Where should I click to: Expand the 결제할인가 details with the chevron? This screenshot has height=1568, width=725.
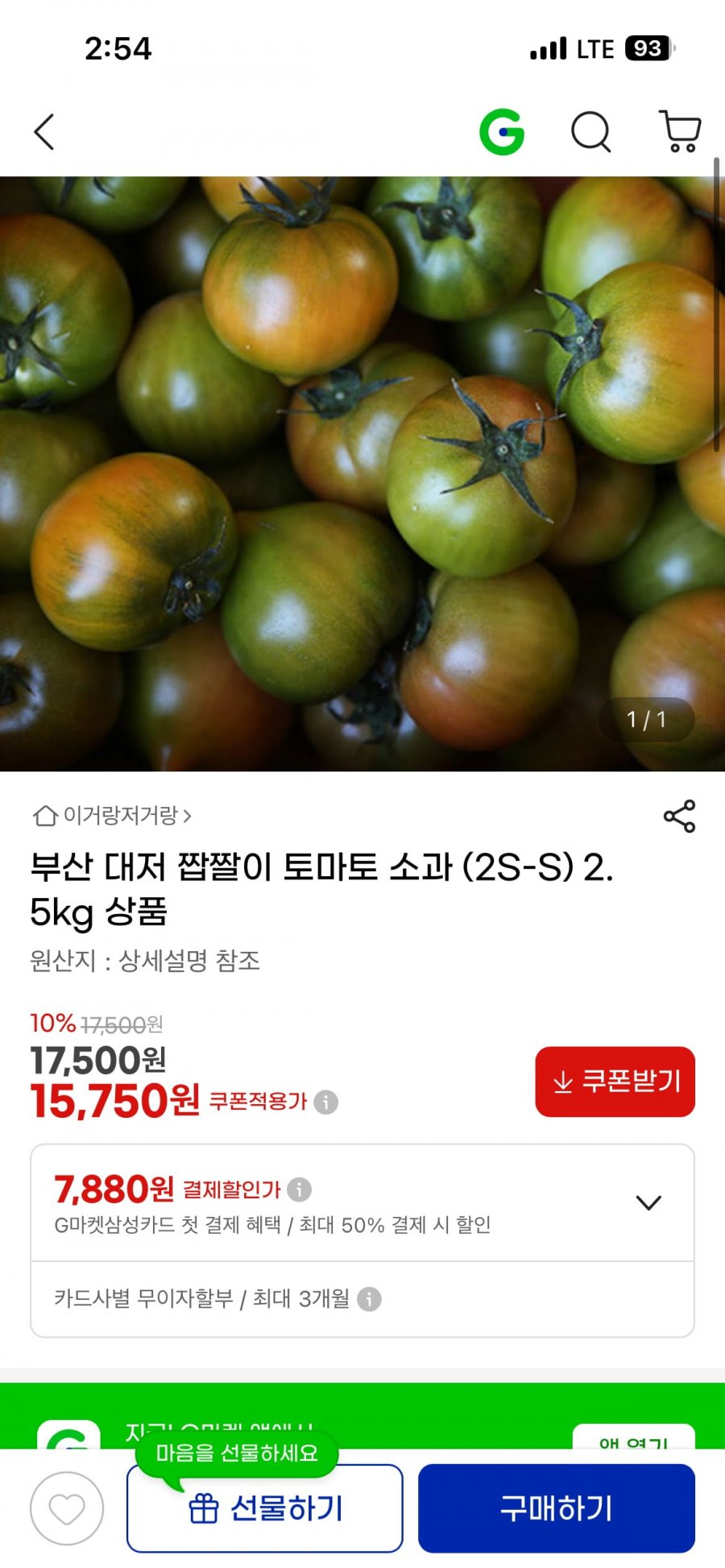click(x=648, y=1203)
